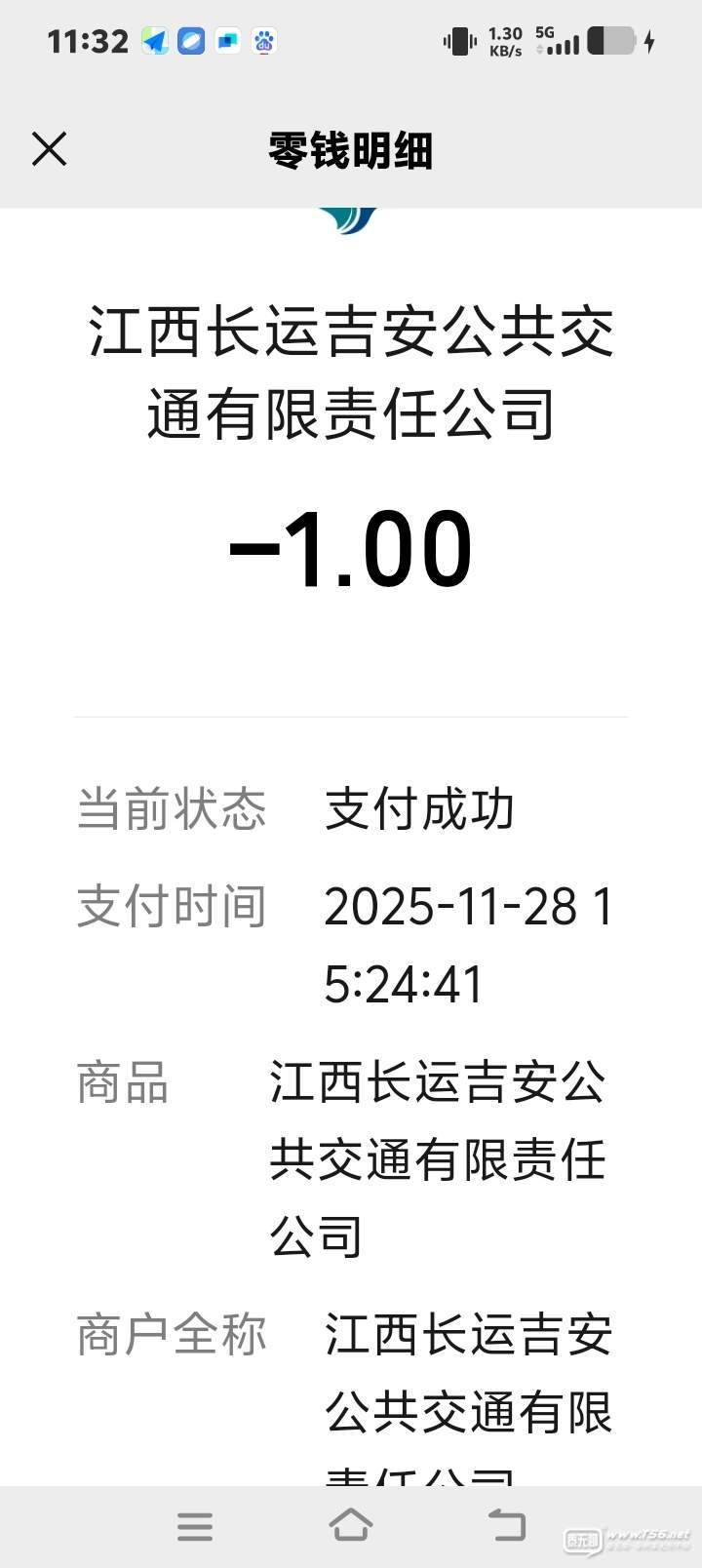This screenshot has height=1568, width=702.
Task: Close the 零钱明细 page
Action: [49, 149]
